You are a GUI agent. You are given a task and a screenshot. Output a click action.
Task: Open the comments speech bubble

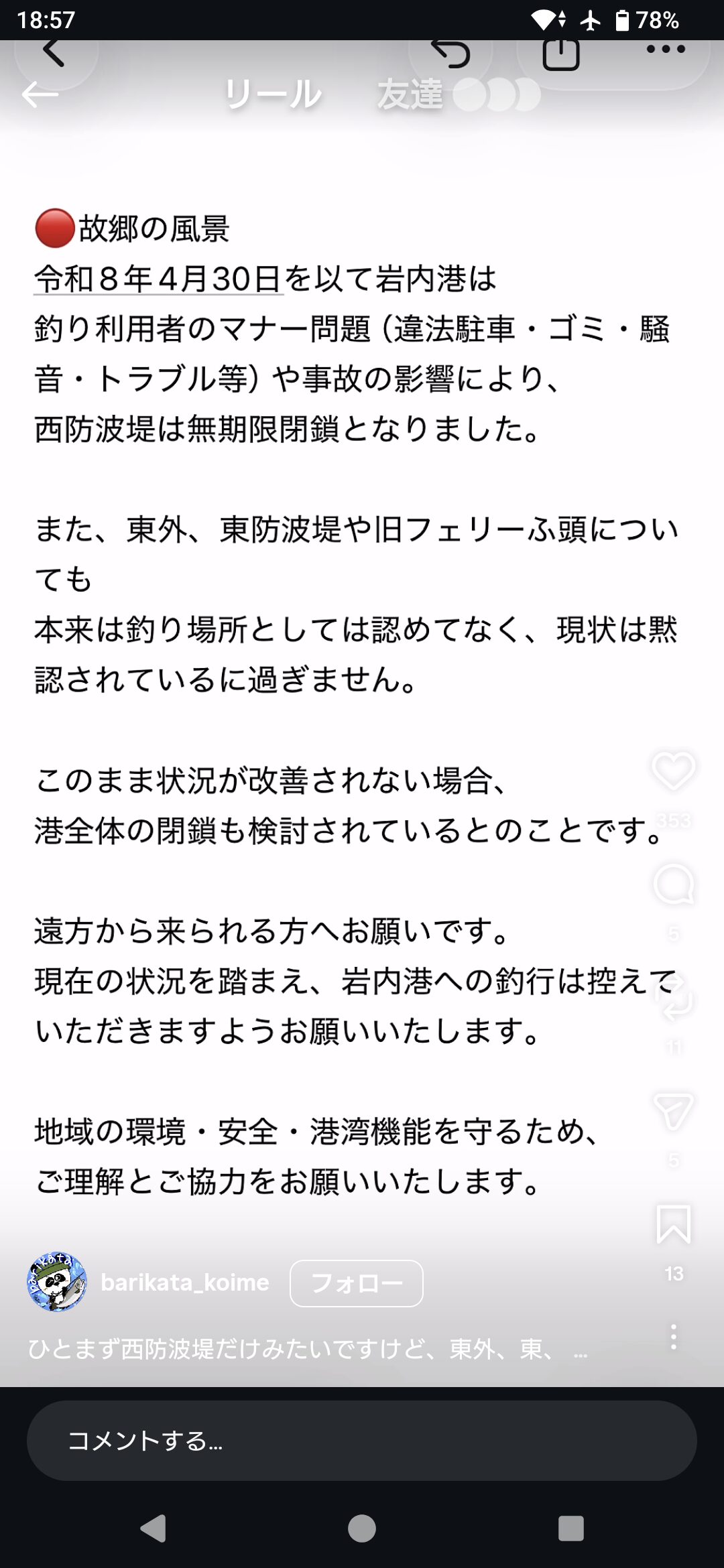tap(673, 885)
